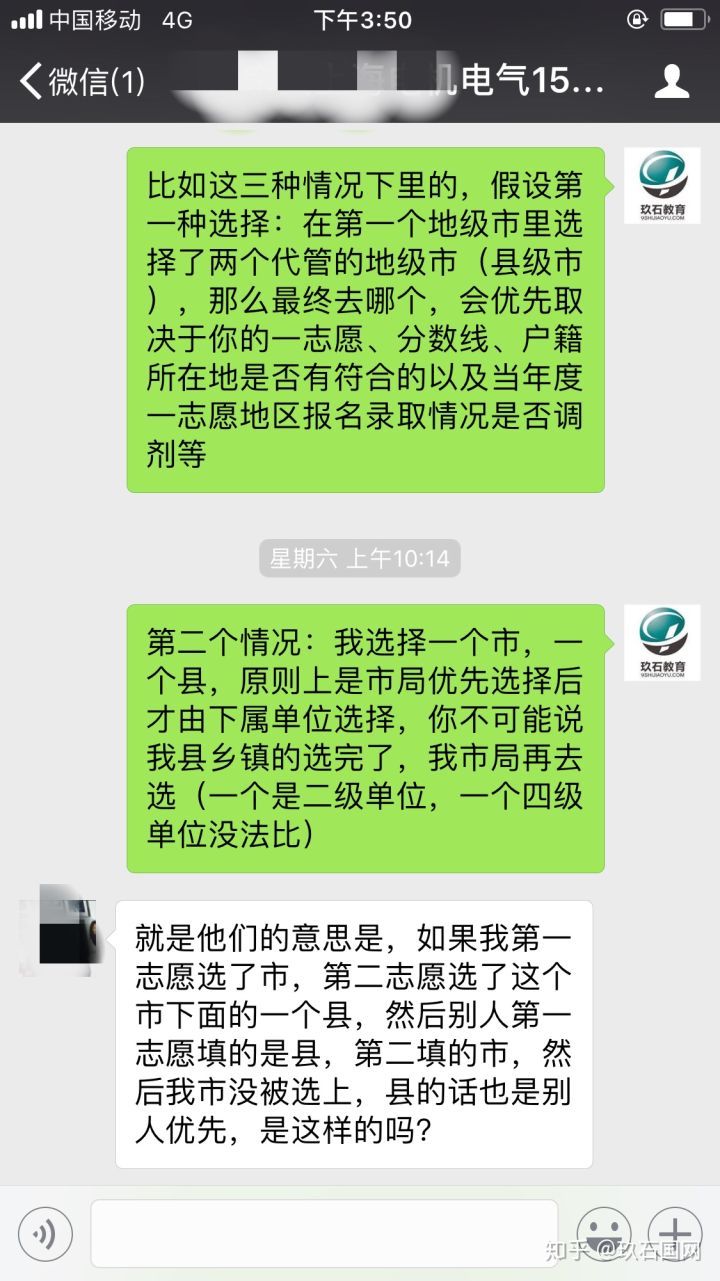Switch to voice message input

45,1234
